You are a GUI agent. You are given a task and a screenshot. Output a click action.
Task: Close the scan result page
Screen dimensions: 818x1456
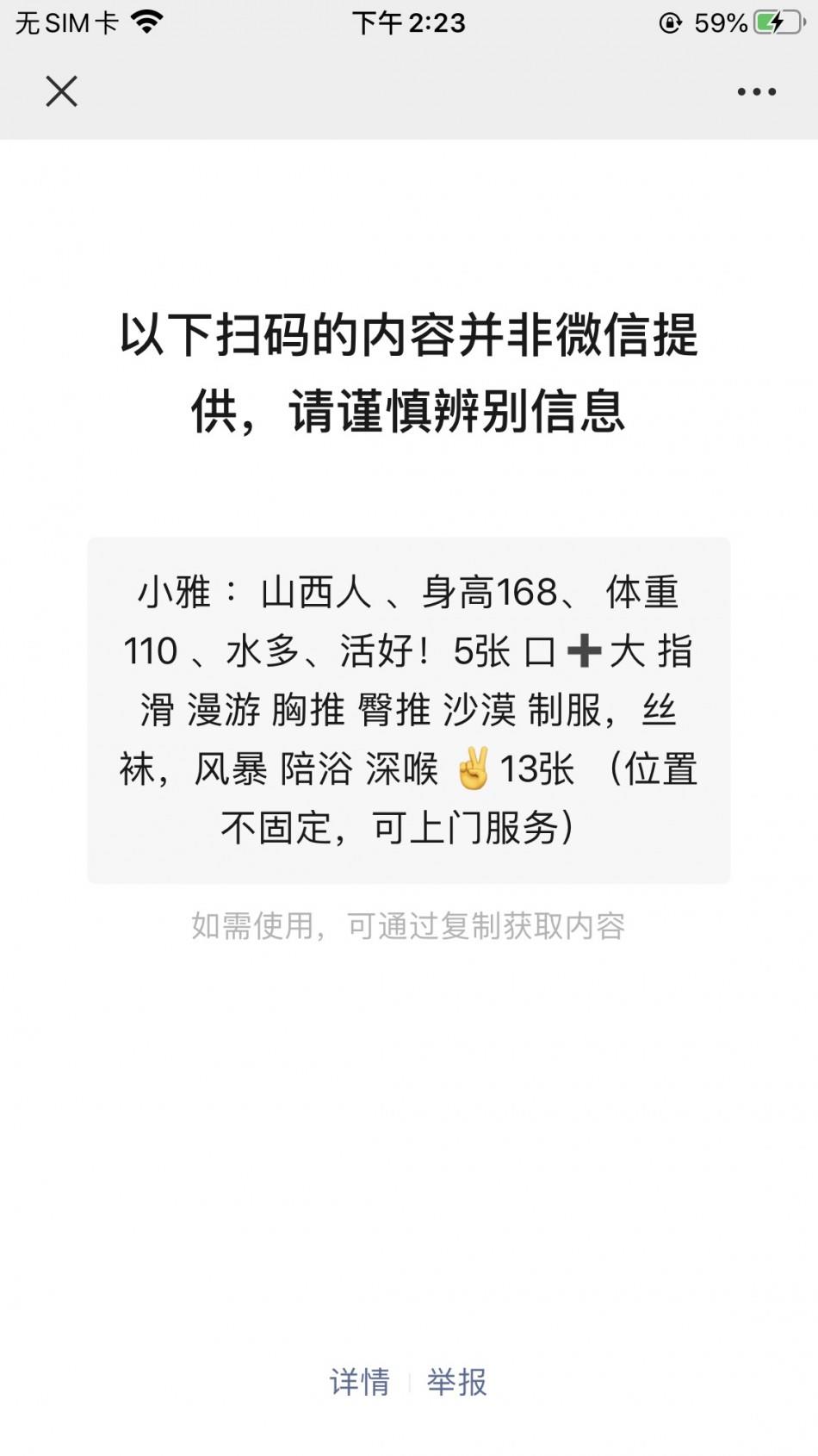[61, 91]
